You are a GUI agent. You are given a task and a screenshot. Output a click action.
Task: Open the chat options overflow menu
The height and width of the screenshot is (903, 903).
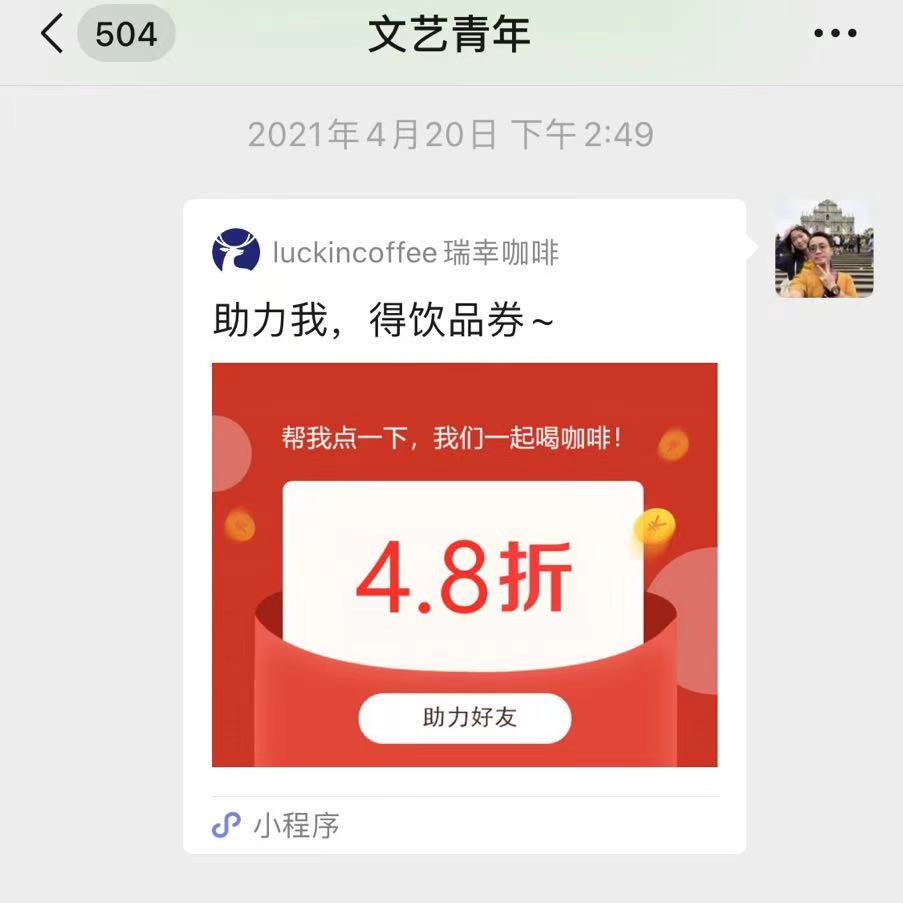835,34
